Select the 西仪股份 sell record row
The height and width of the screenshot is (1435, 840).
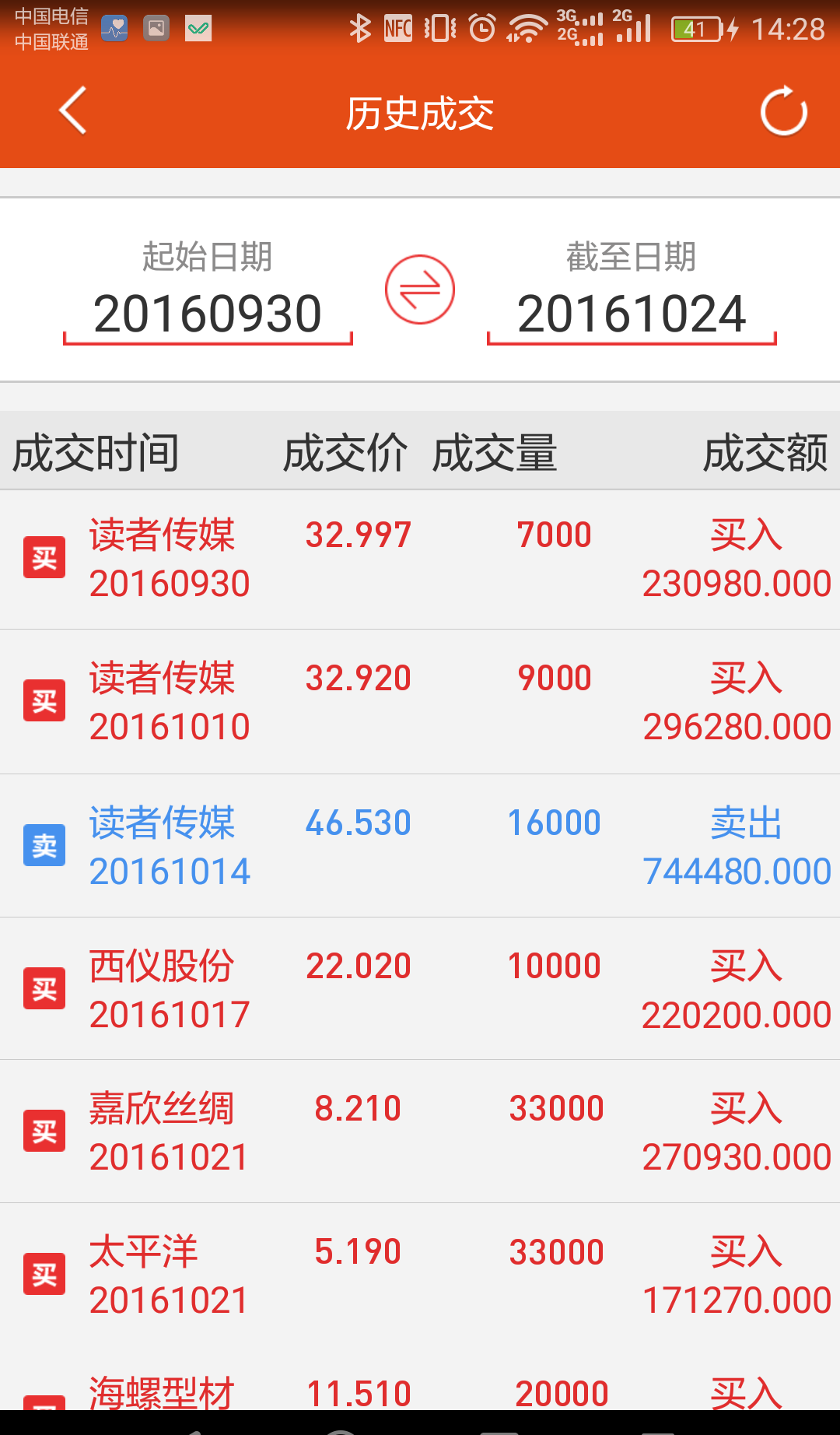420,989
